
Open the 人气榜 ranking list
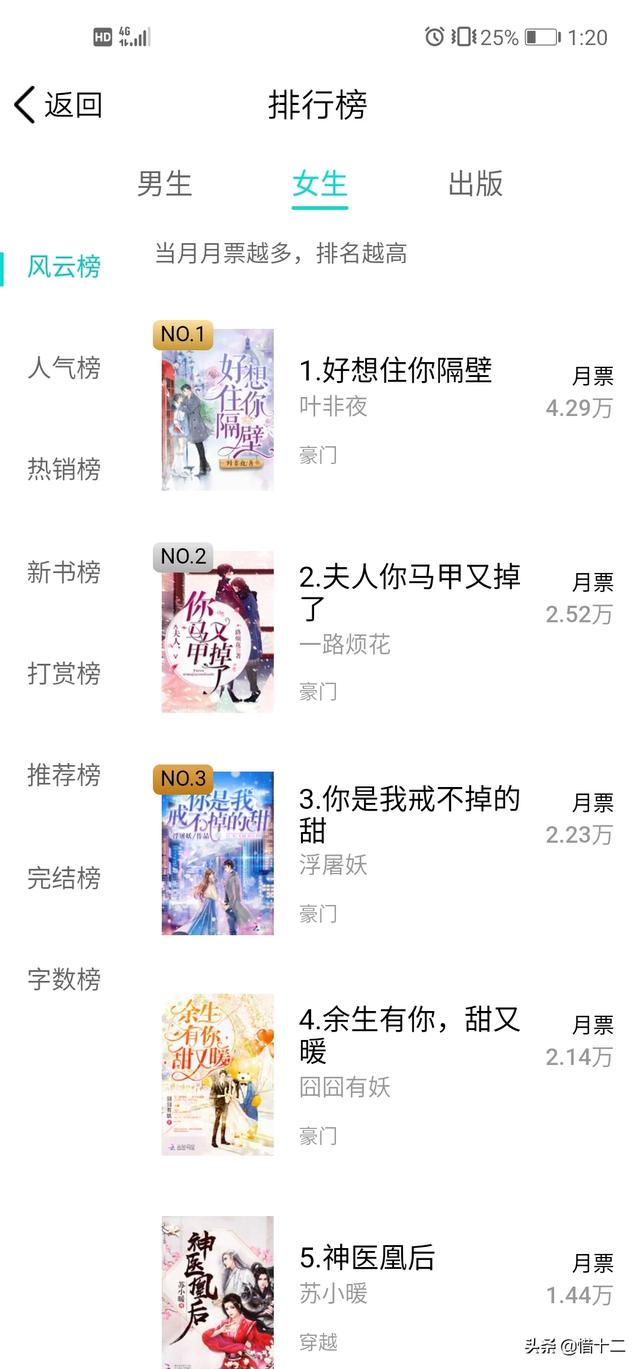[x=64, y=368]
